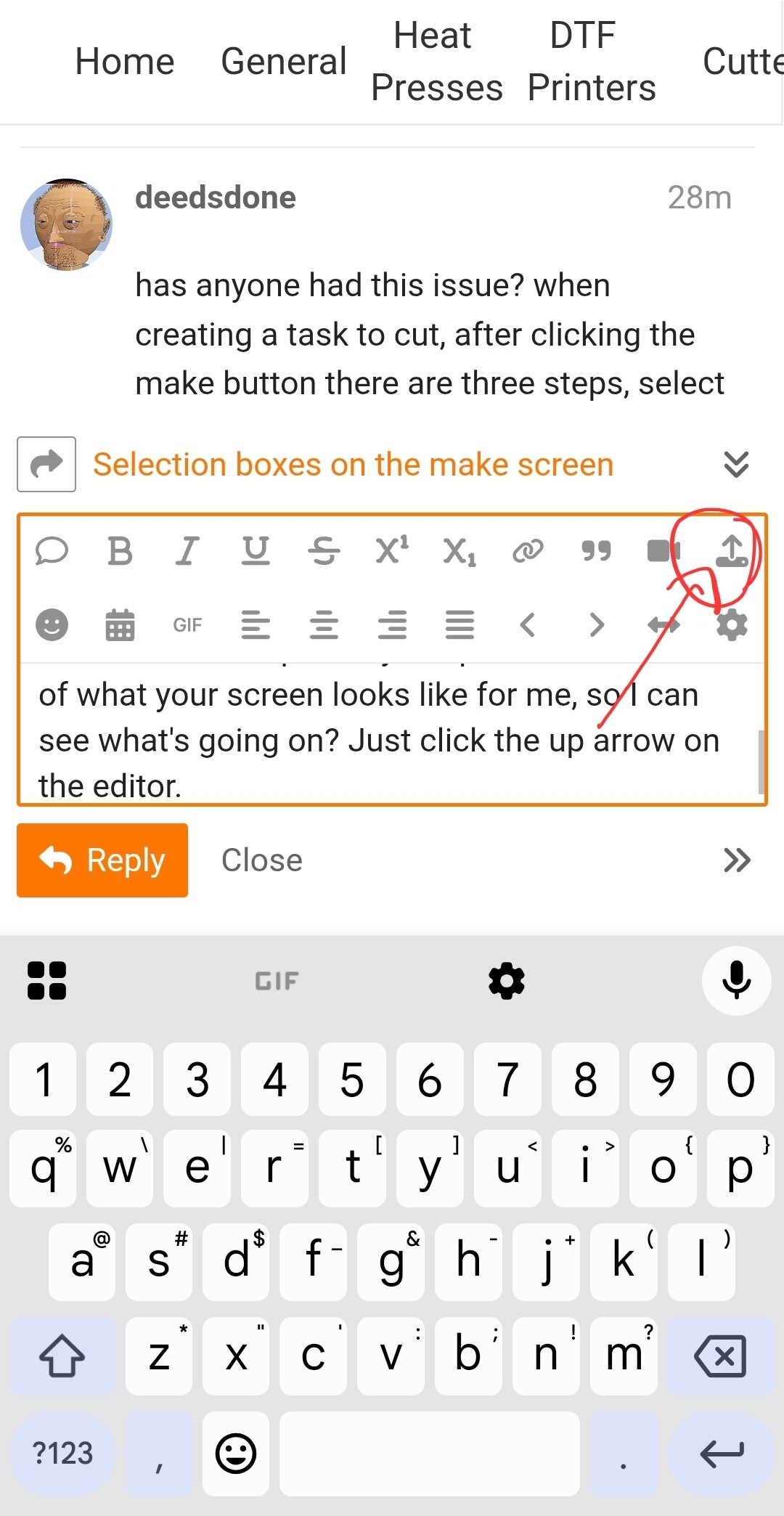
Task: Insert a quote block
Action: [x=596, y=551]
